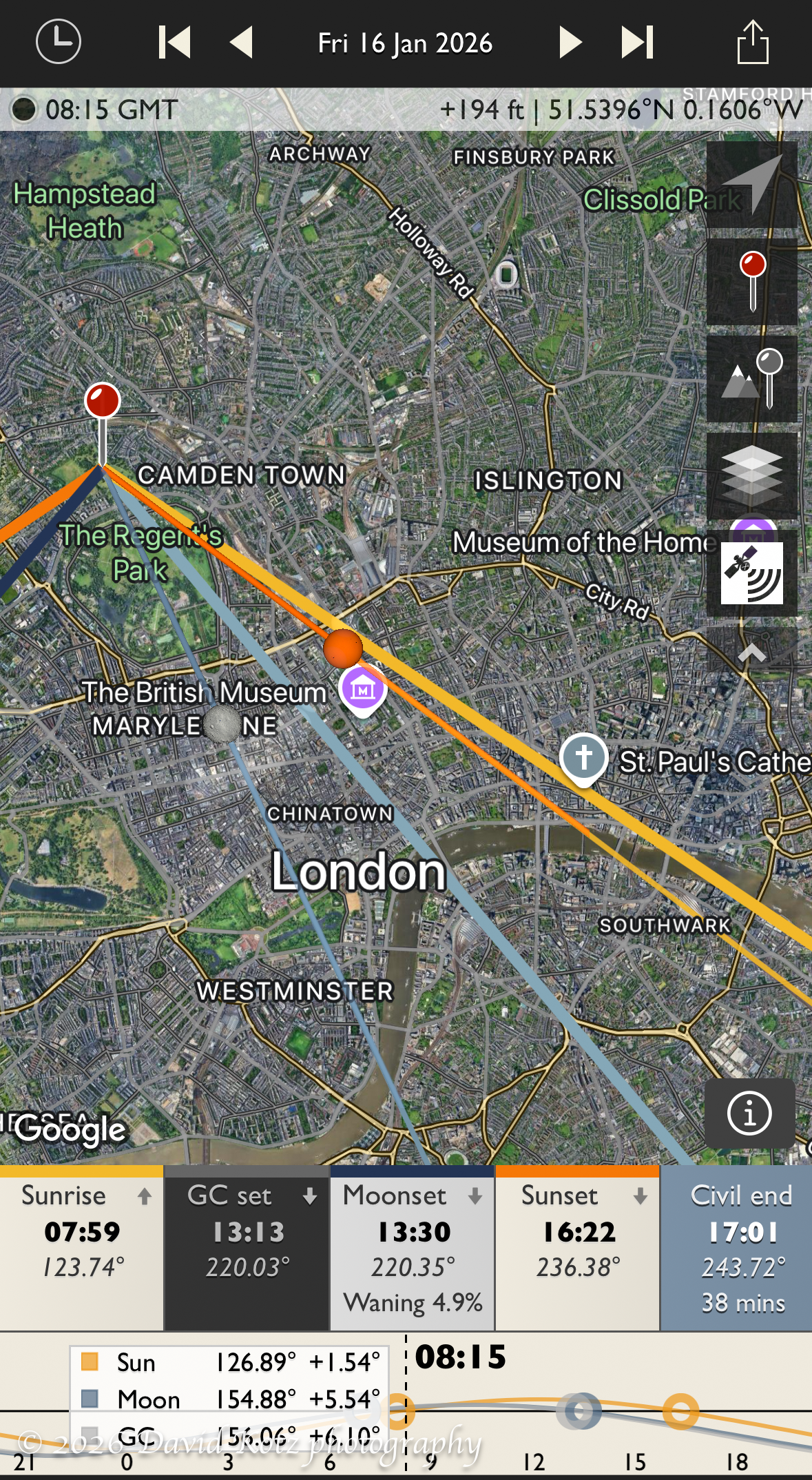Open date picker for Fri 16 Jan 2026
The image size is (812, 1480).
coord(405,43)
